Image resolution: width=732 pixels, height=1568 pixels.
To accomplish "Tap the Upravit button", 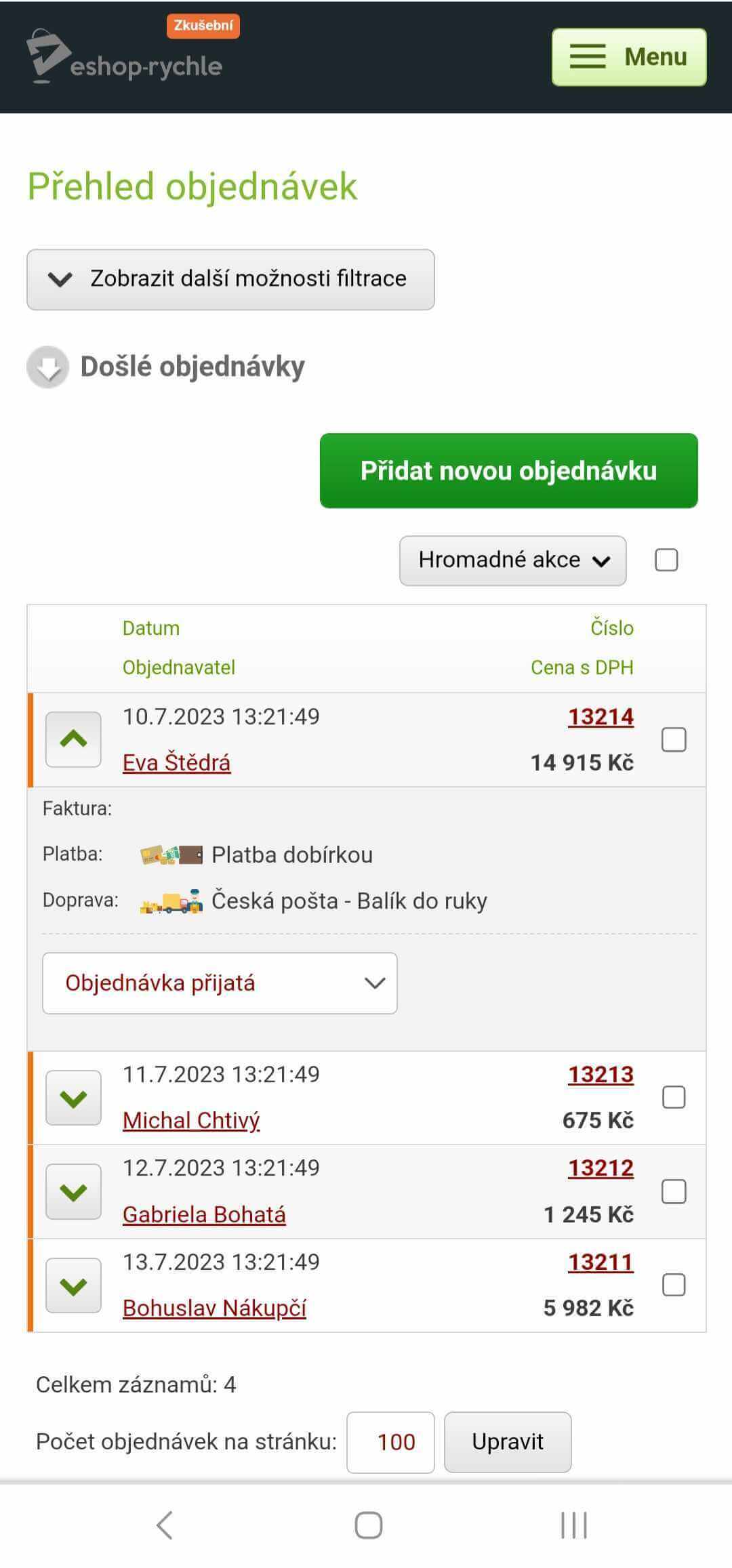I will pyautogui.click(x=508, y=1442).
